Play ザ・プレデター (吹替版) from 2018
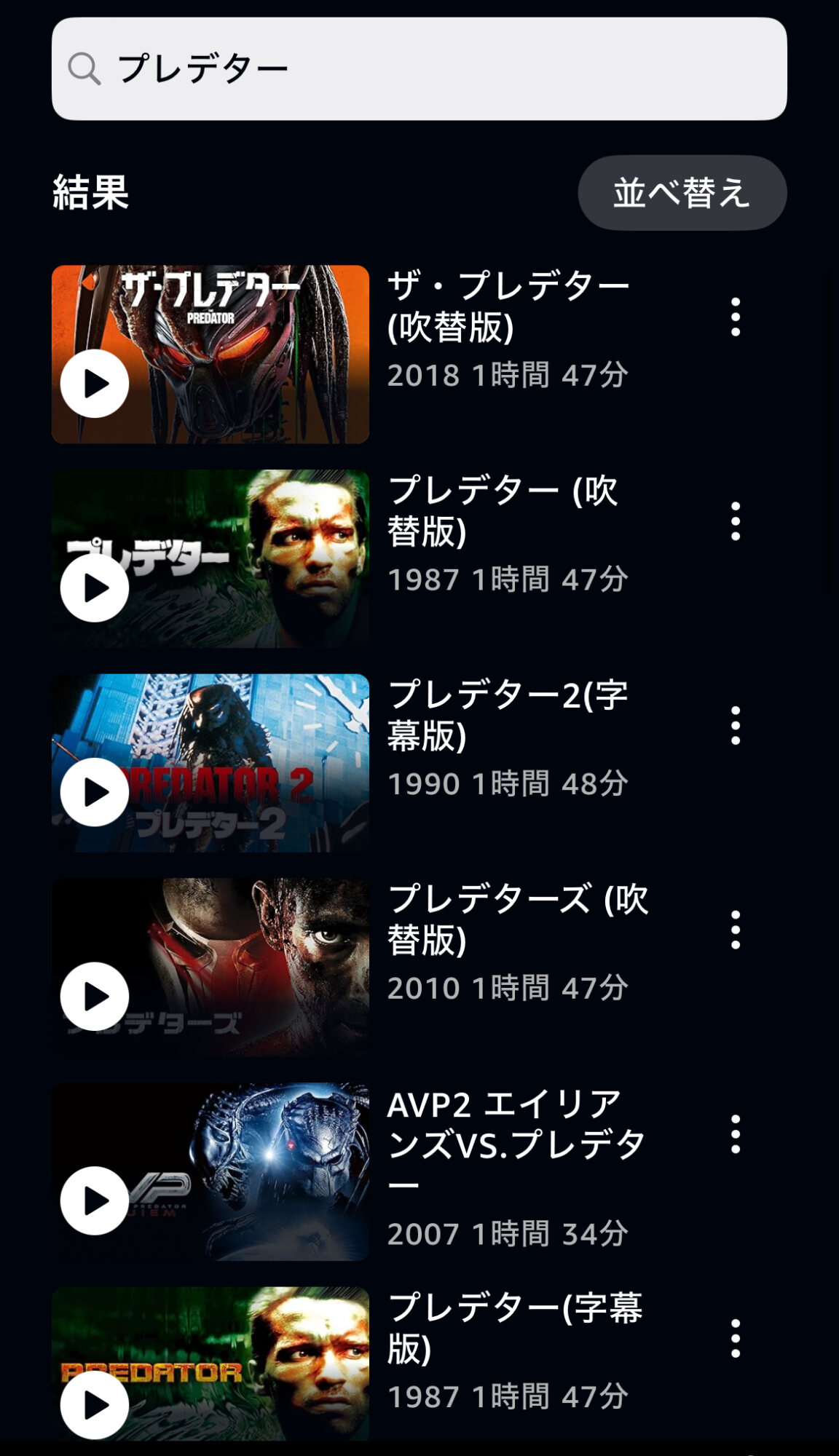This screenshot has width=839, height=1456. pyautogui.click(x=95, y=384)
